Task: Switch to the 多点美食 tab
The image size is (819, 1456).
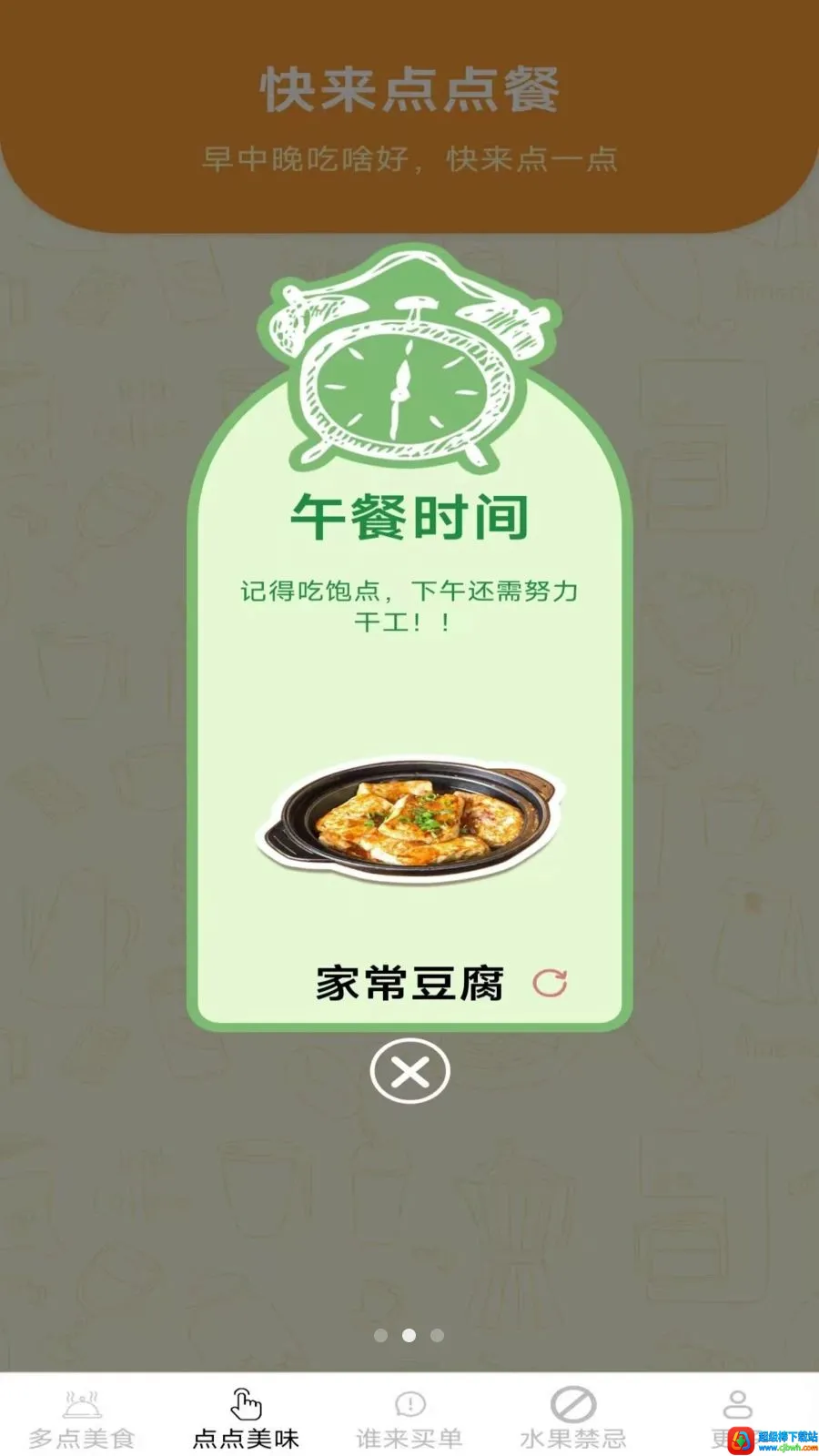Action: point(82,1420)
